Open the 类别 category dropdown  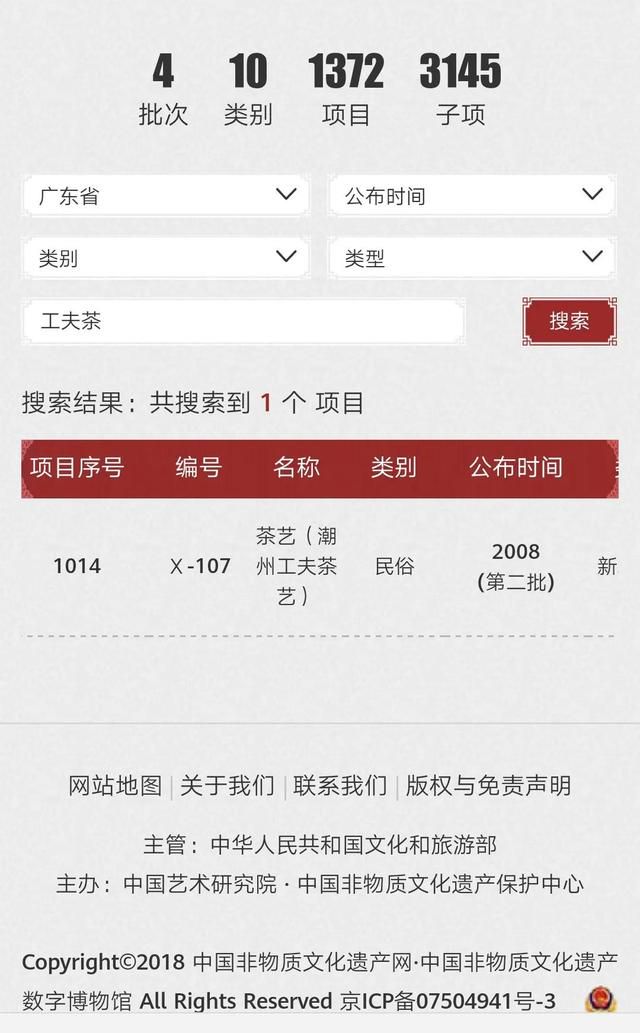[x=166, y=258]
